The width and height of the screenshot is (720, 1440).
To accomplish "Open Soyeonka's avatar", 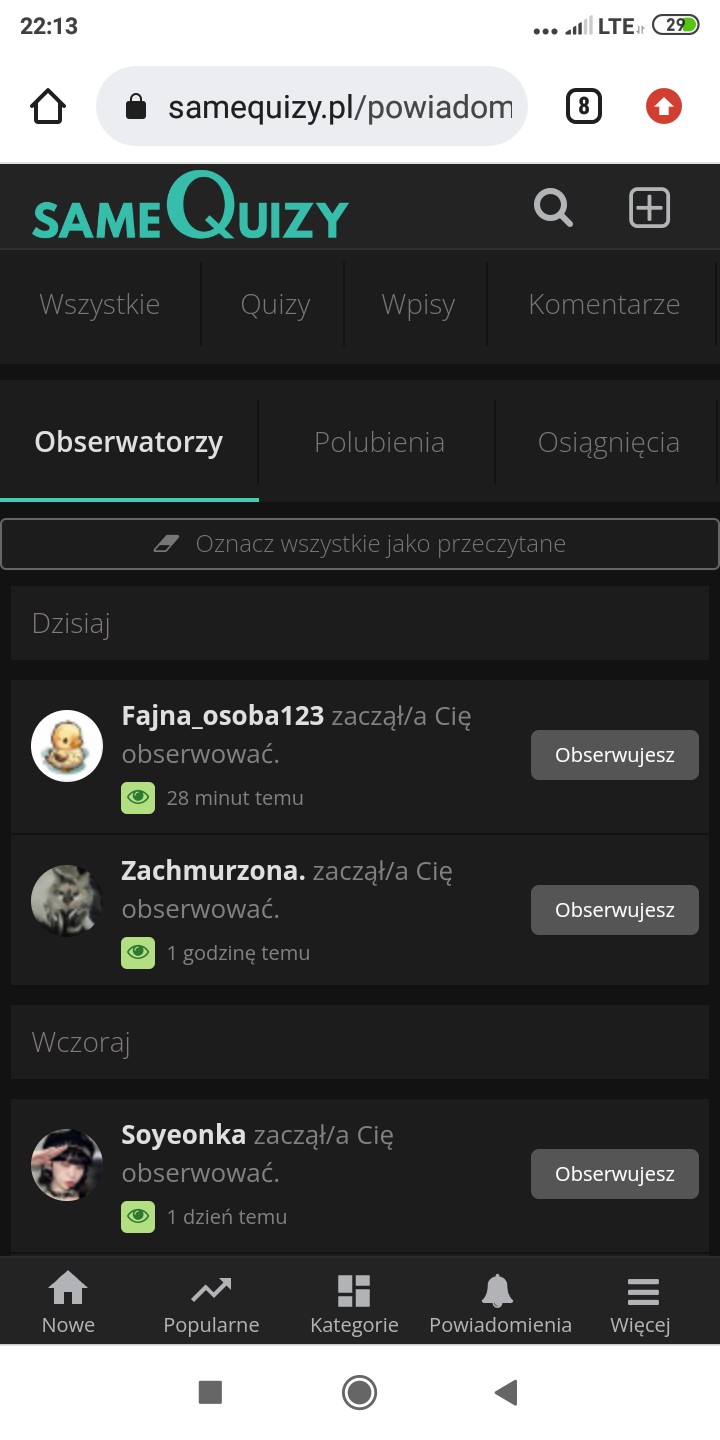I will (67, 1165).
